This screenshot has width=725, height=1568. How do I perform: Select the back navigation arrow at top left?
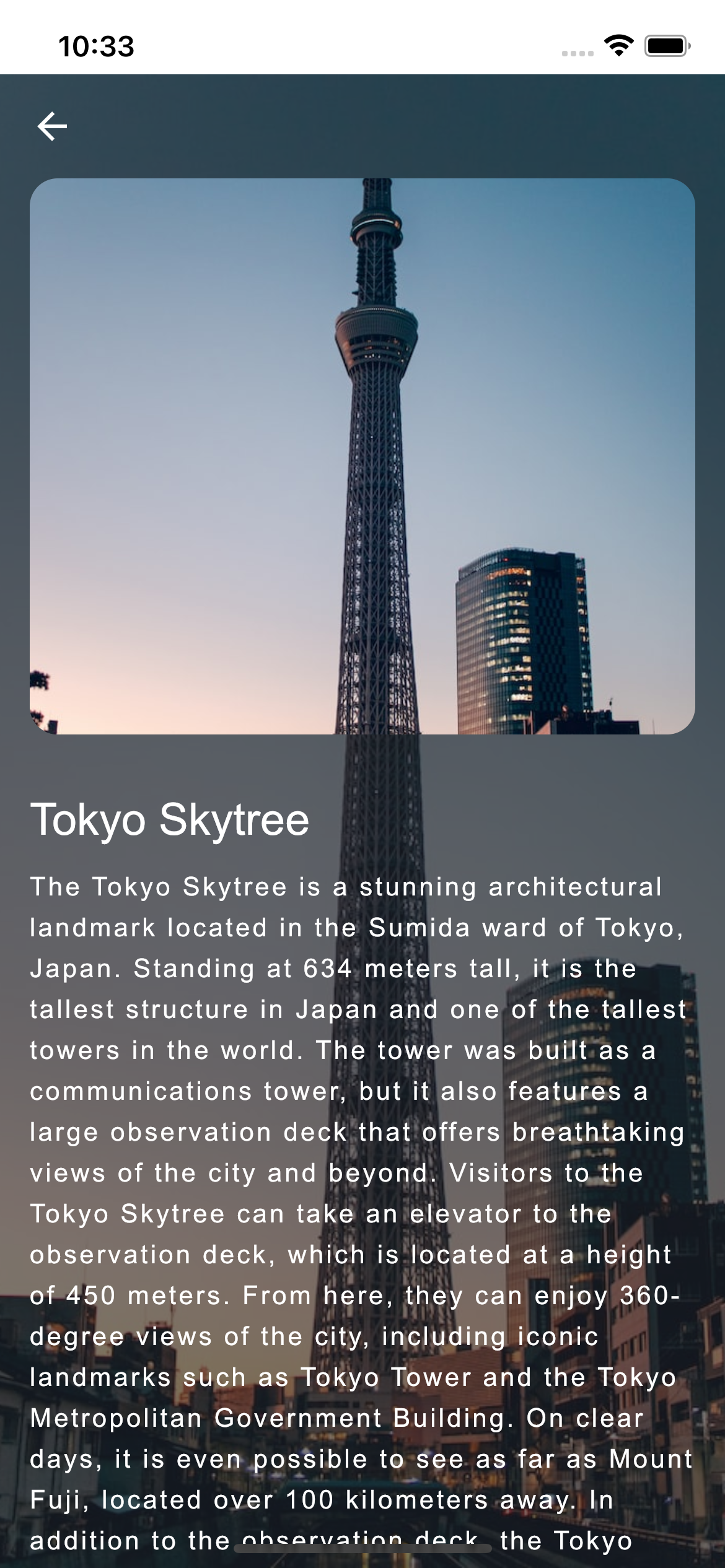point(51,126)
